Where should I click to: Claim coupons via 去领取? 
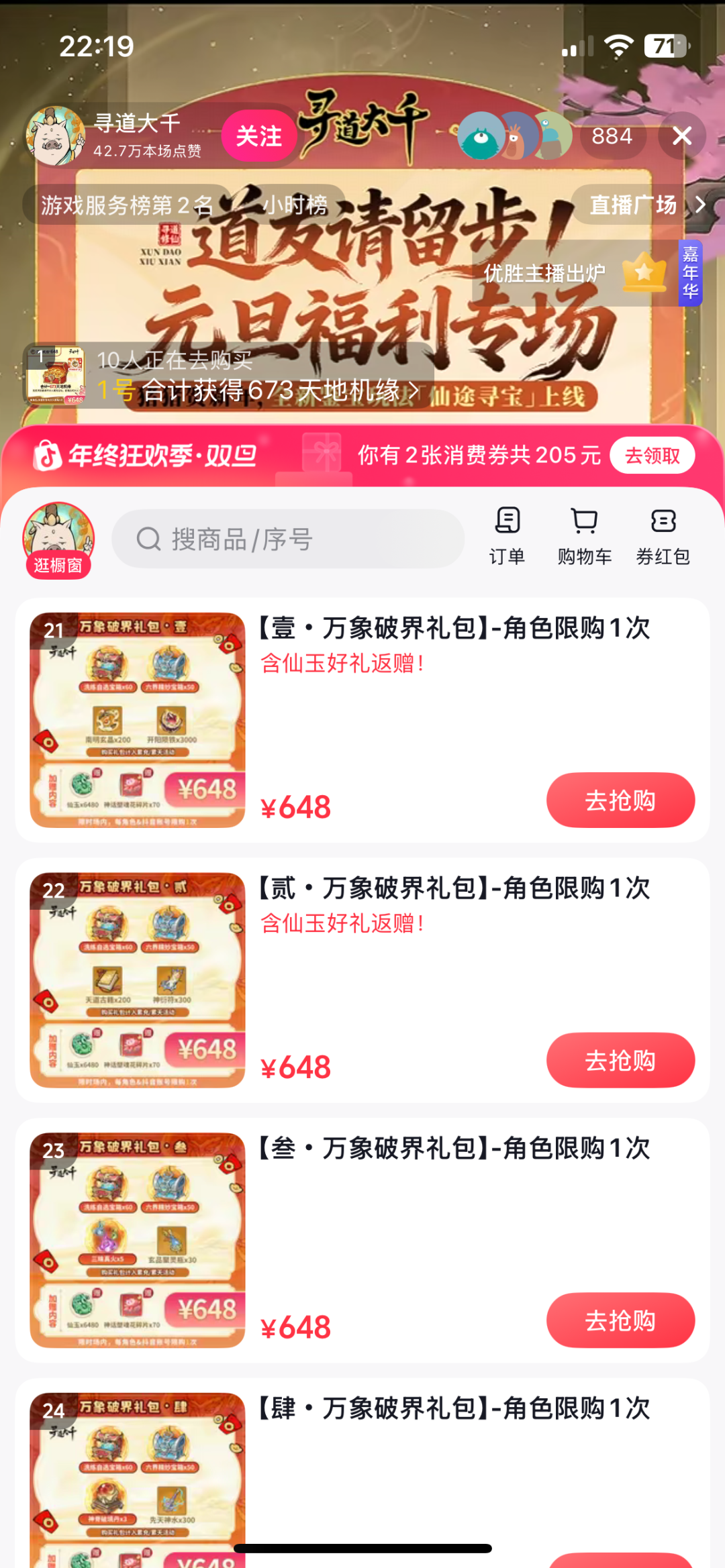point(652,456)
